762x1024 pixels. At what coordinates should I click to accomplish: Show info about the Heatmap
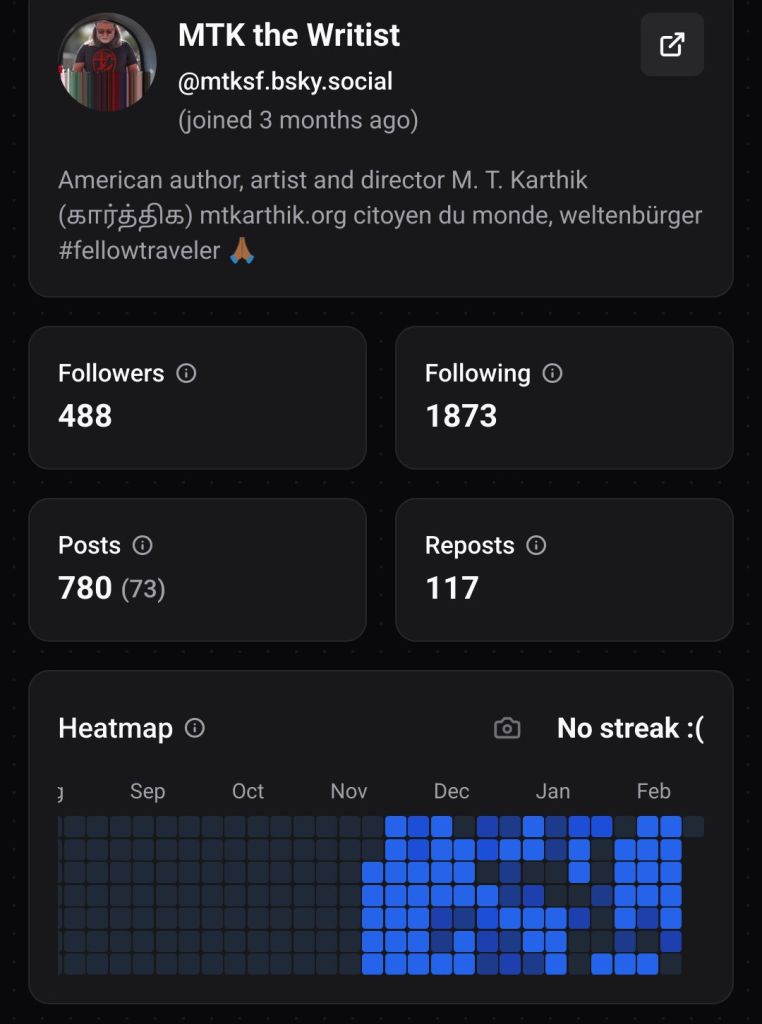[195, 728]
